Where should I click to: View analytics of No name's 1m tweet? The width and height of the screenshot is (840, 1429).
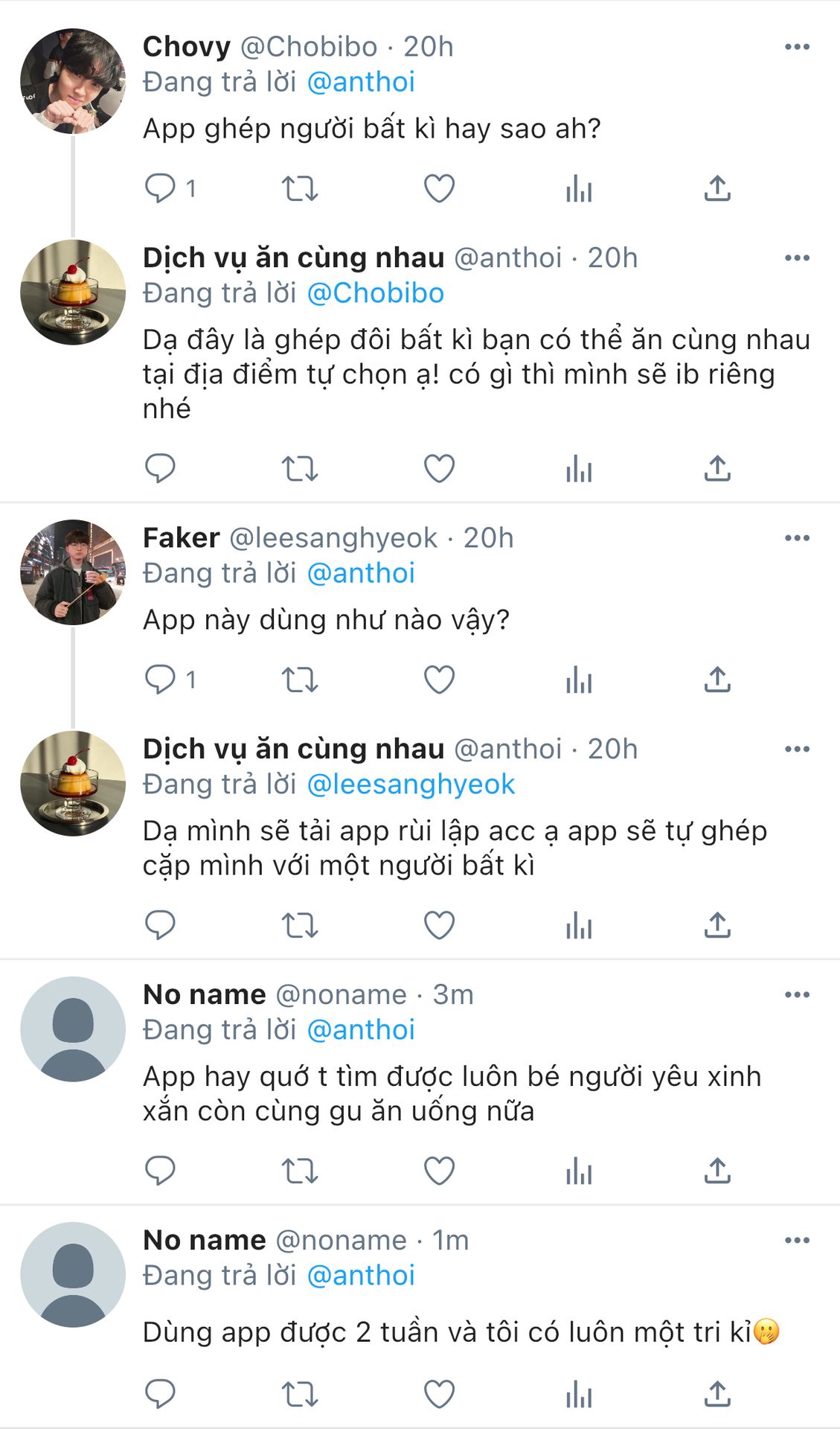579,1394
